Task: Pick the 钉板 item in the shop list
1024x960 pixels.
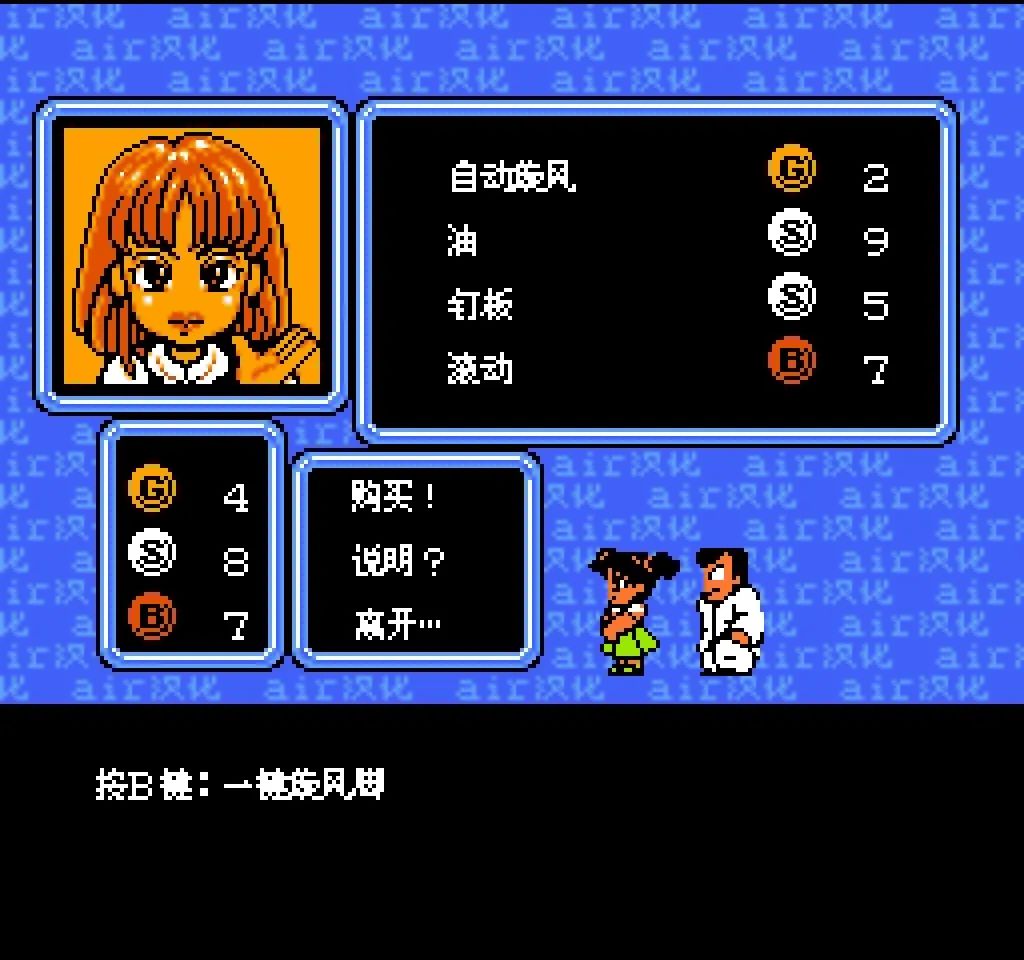Action: pos(479,305)
